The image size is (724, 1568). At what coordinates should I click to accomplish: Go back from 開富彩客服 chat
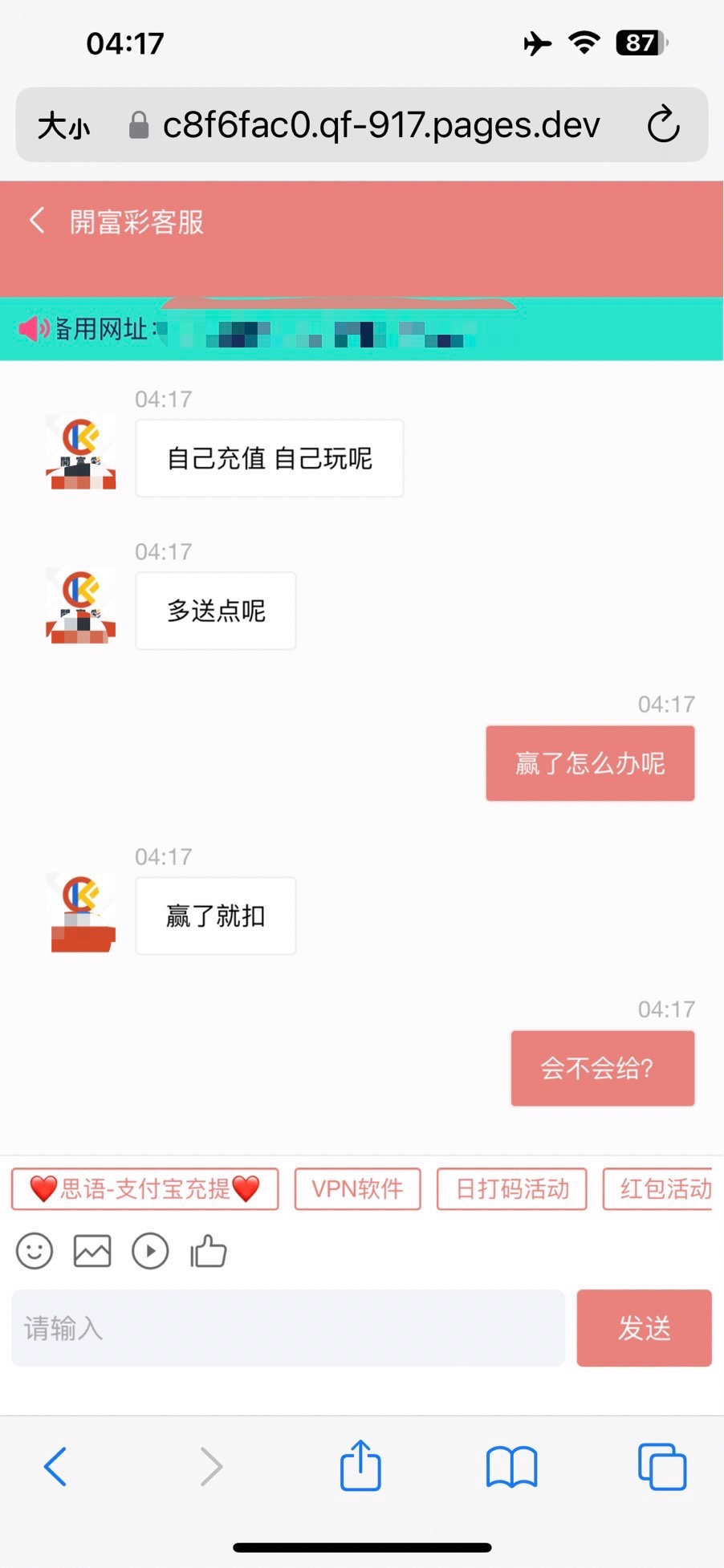[x=37, y=221]
